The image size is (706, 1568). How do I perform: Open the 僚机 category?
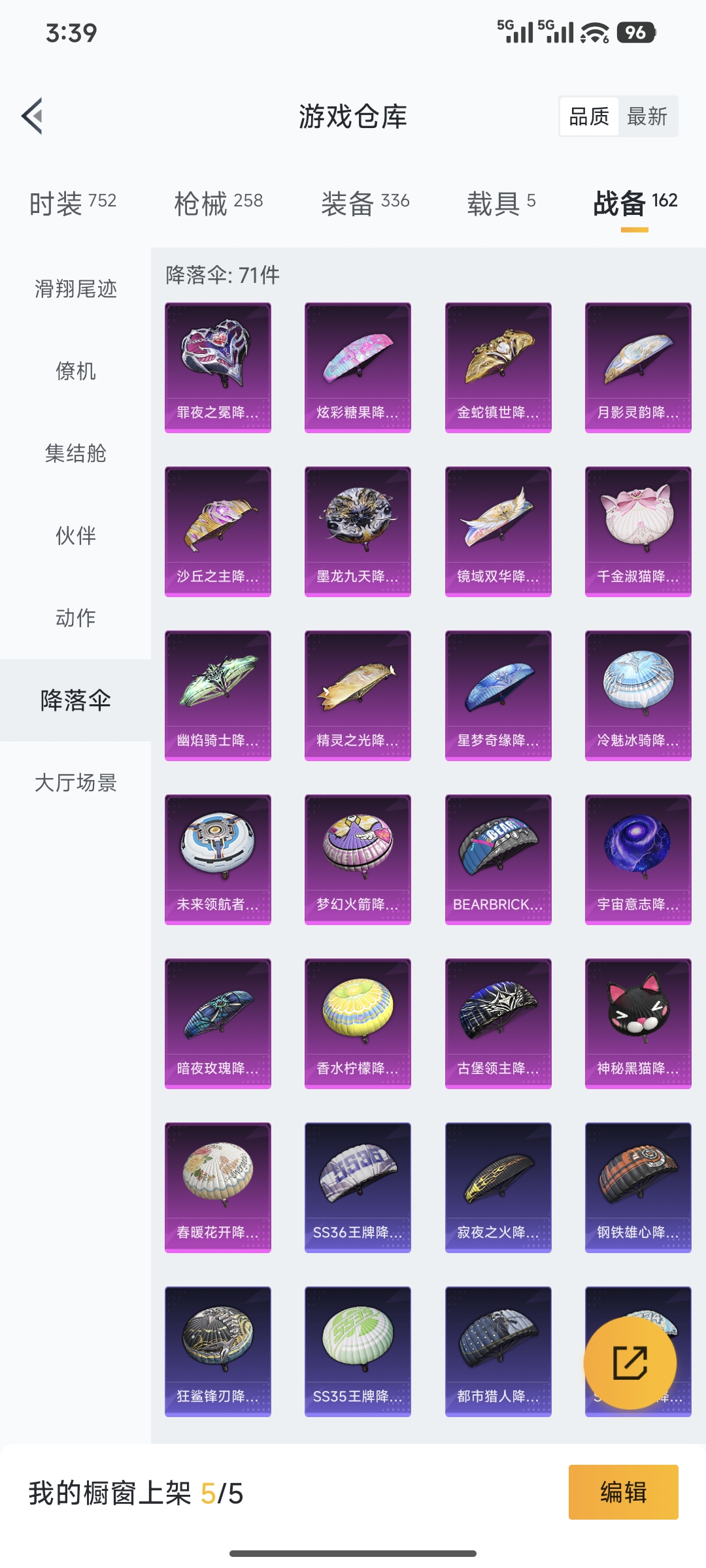(x=75, y=371)
